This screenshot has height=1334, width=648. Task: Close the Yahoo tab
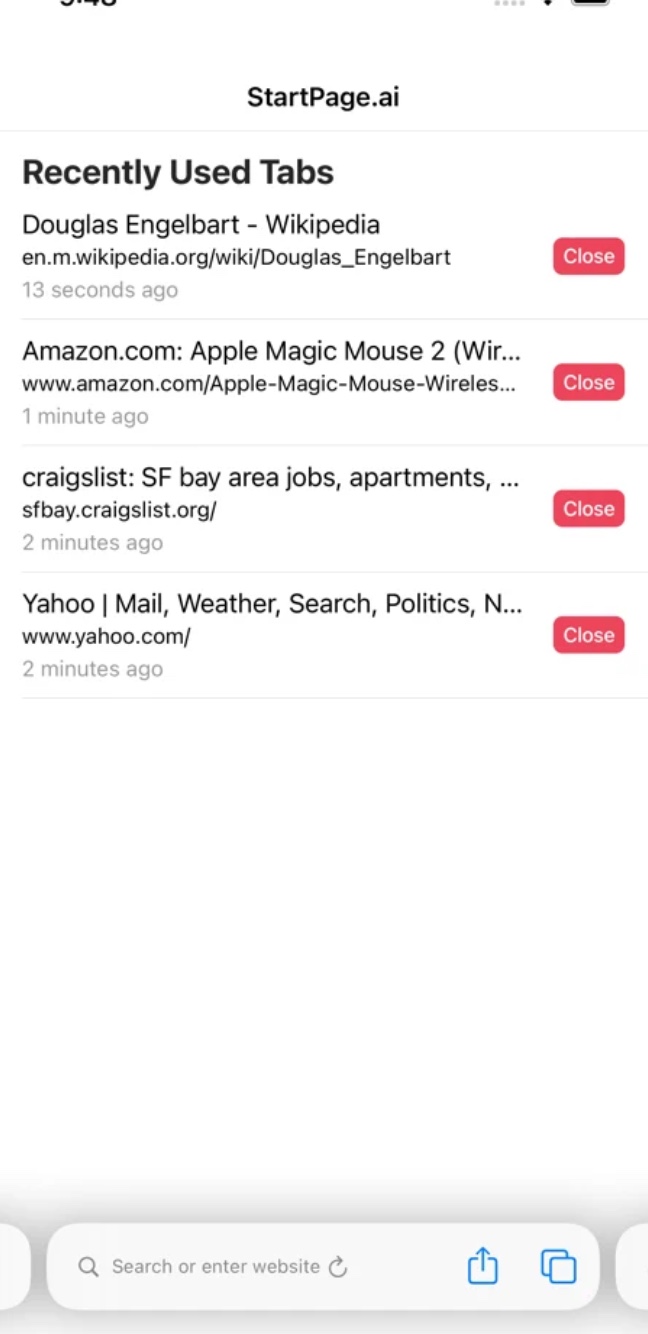[588, 635]
